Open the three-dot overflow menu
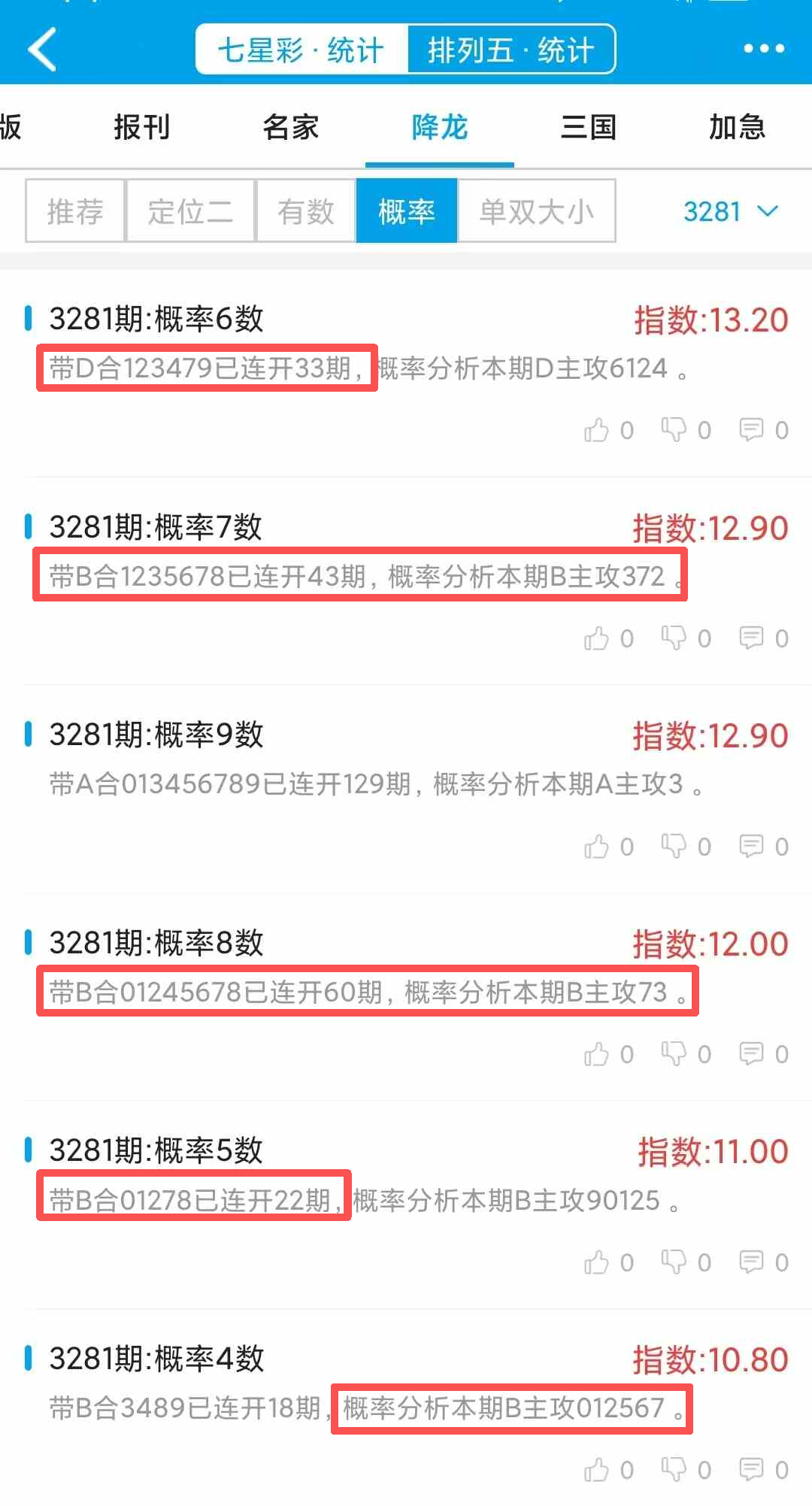The image size is (812, 1506). pos(764,50)
